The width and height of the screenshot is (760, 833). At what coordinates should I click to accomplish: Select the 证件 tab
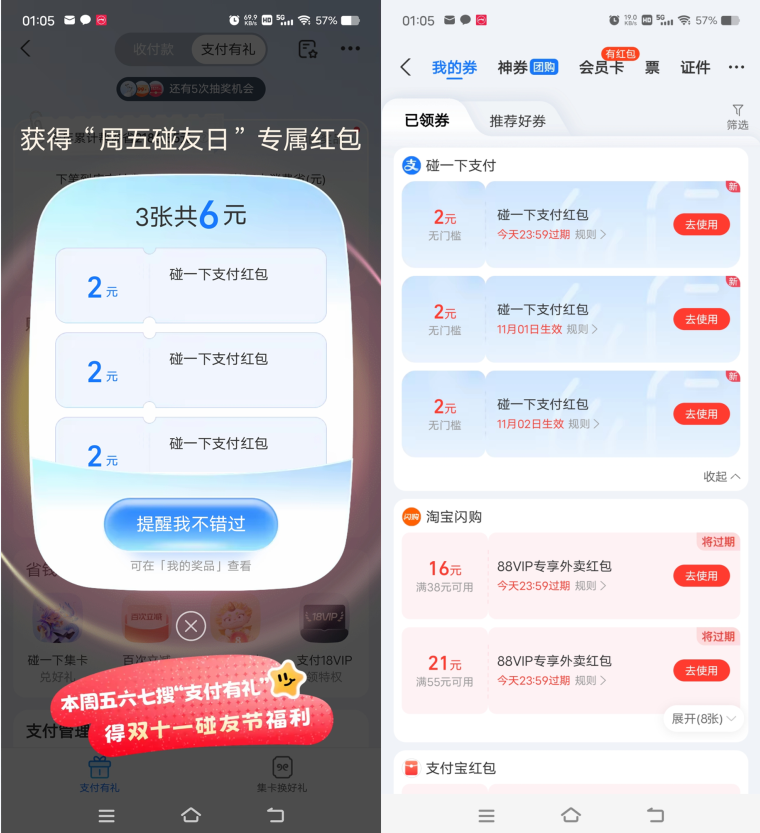[x=695, y=67]
